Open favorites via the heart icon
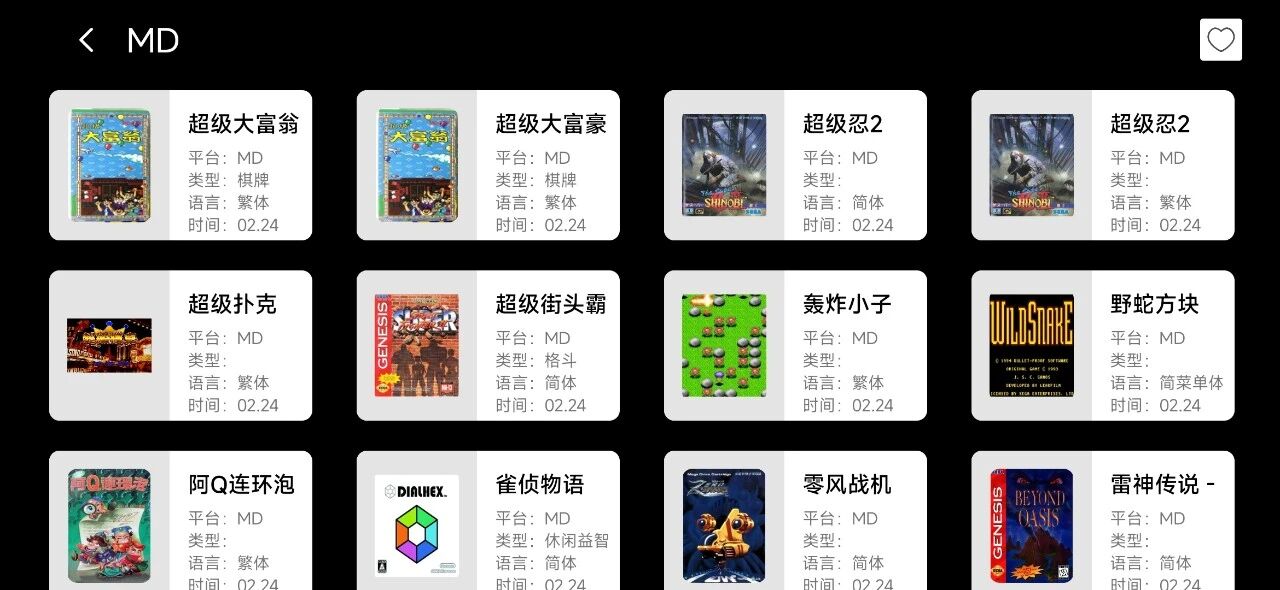Screen dimensions: 1280x590 [x=1220, y=40]
